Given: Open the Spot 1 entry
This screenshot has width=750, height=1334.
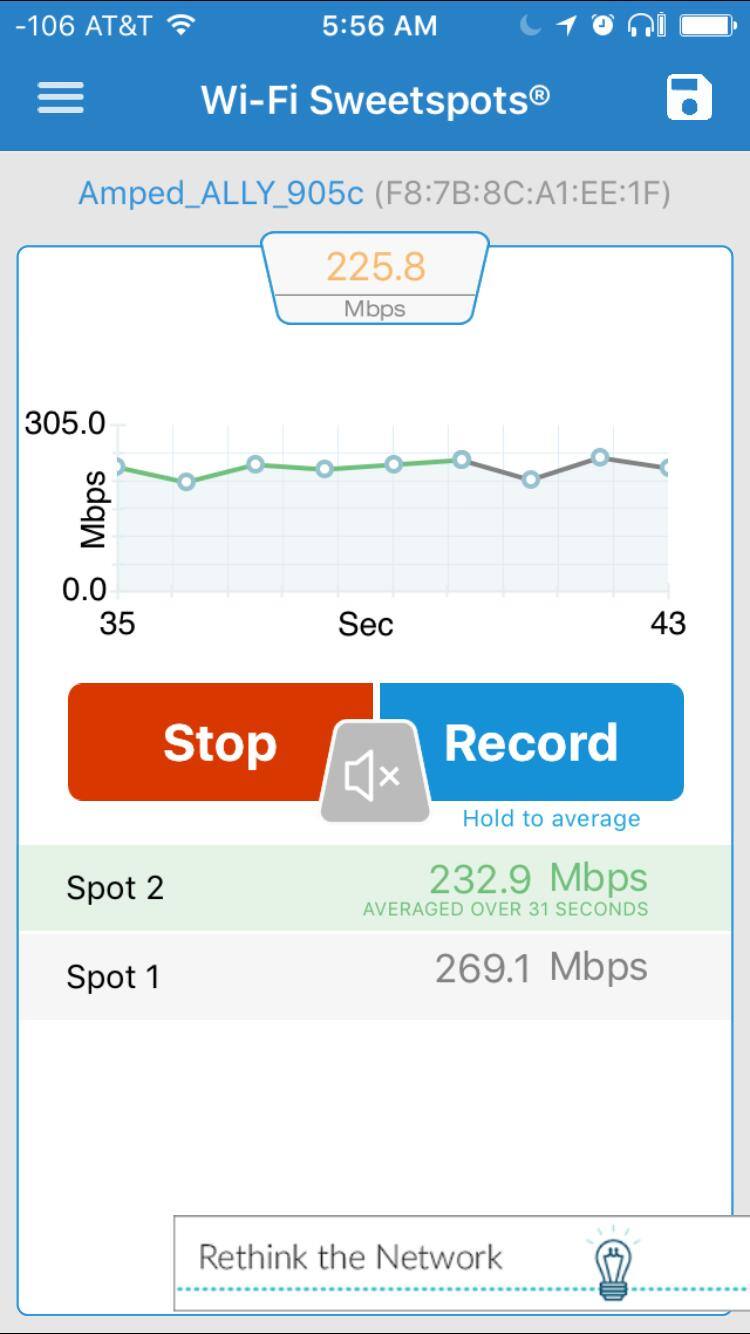Looking at the screenshot, I should pyautogui.click(x=375, y=976).
